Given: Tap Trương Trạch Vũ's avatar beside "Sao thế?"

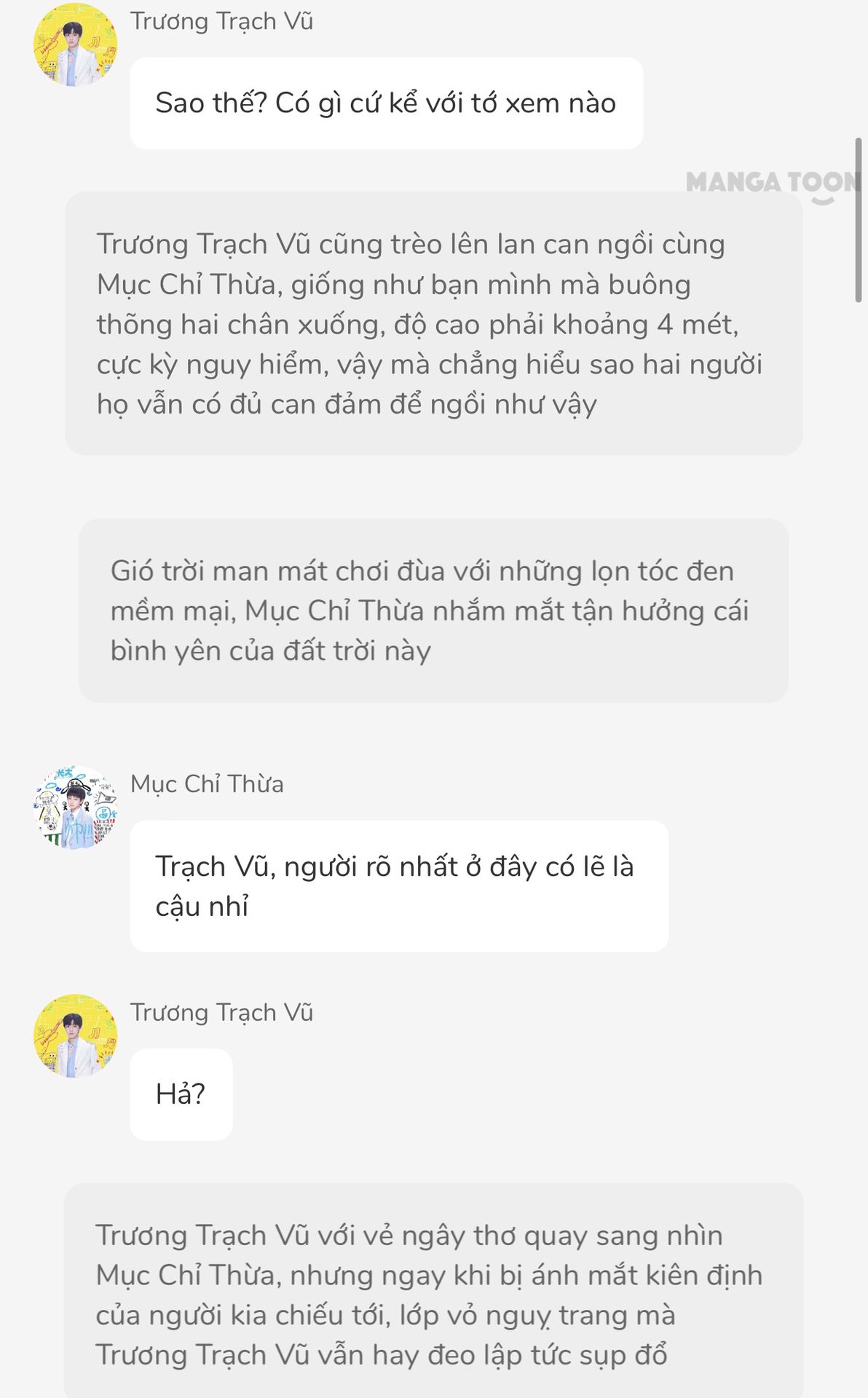Looking at the screenshot, I should click(x=75, y=45).
